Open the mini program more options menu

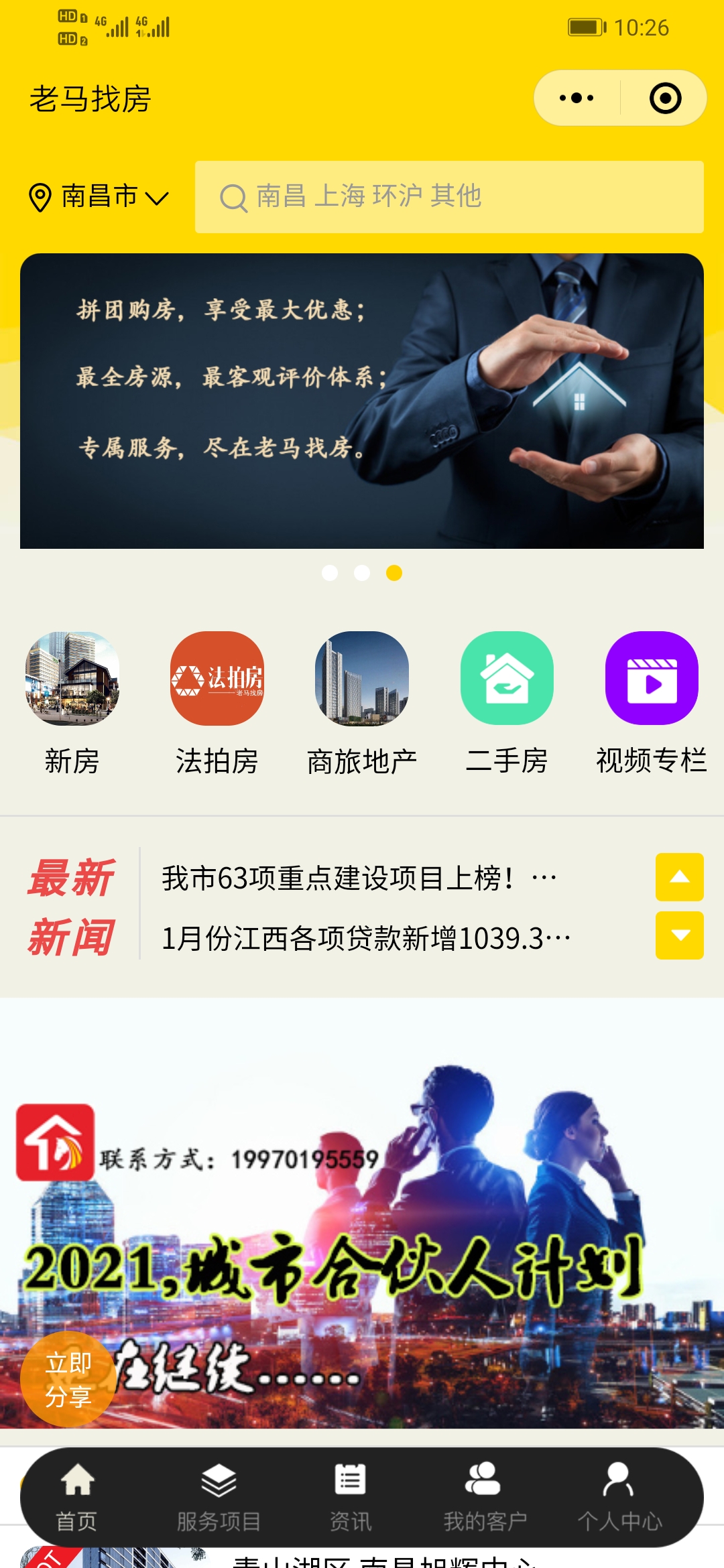[x=577, y=99]
